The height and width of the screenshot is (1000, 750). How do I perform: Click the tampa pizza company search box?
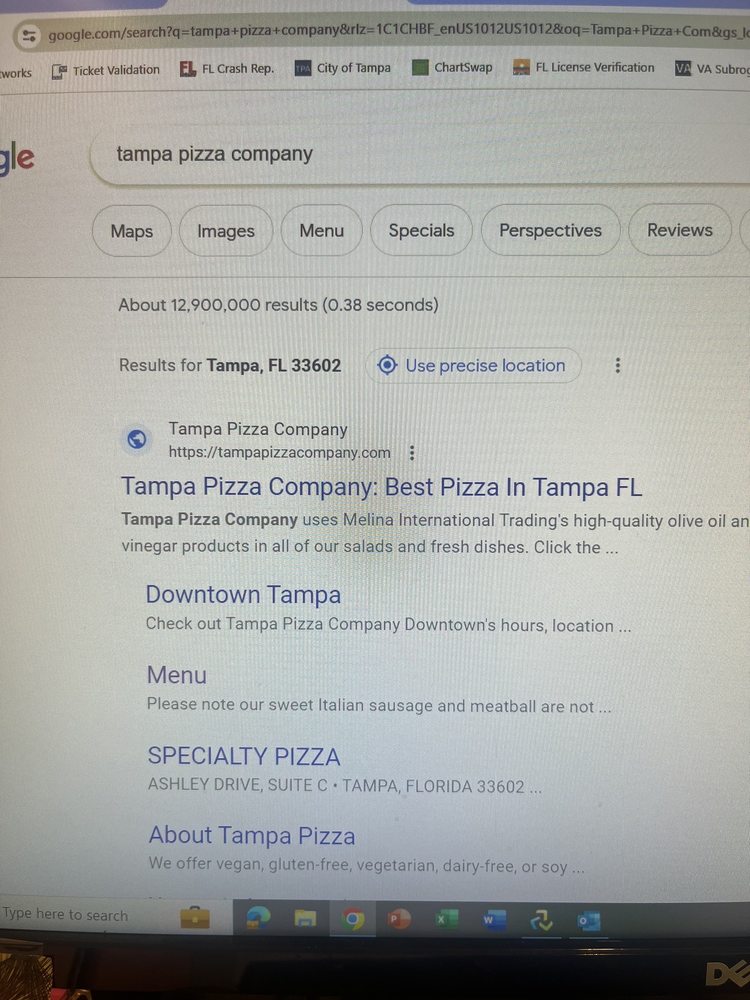(400, 155)
